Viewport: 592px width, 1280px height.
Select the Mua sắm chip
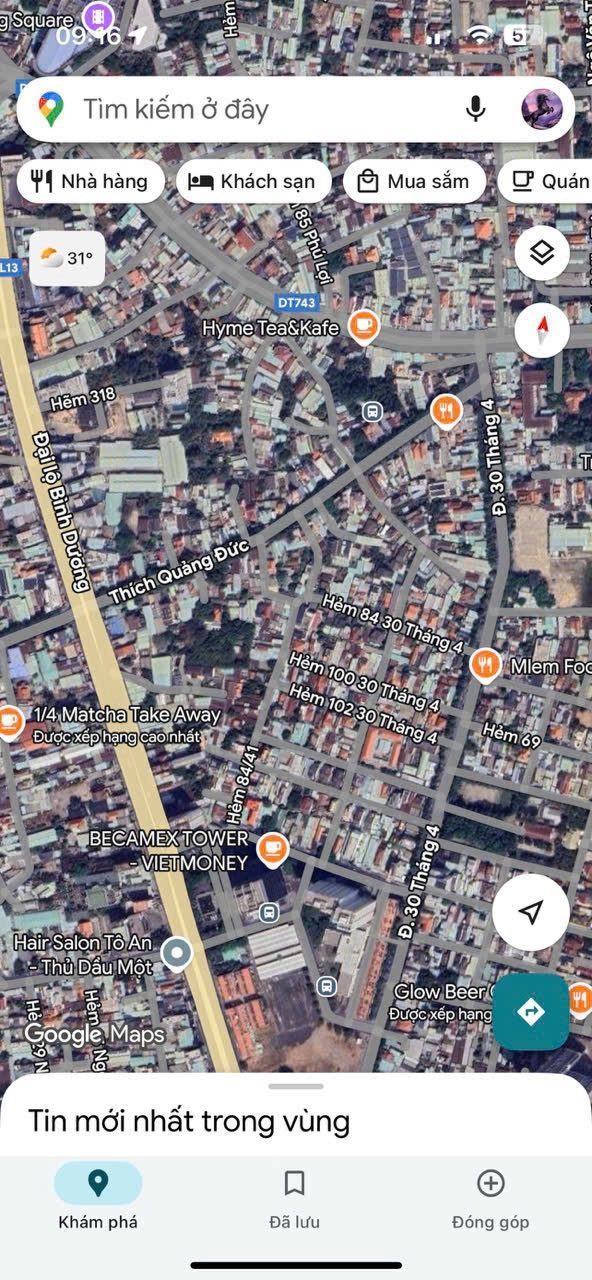click(414, 181)
